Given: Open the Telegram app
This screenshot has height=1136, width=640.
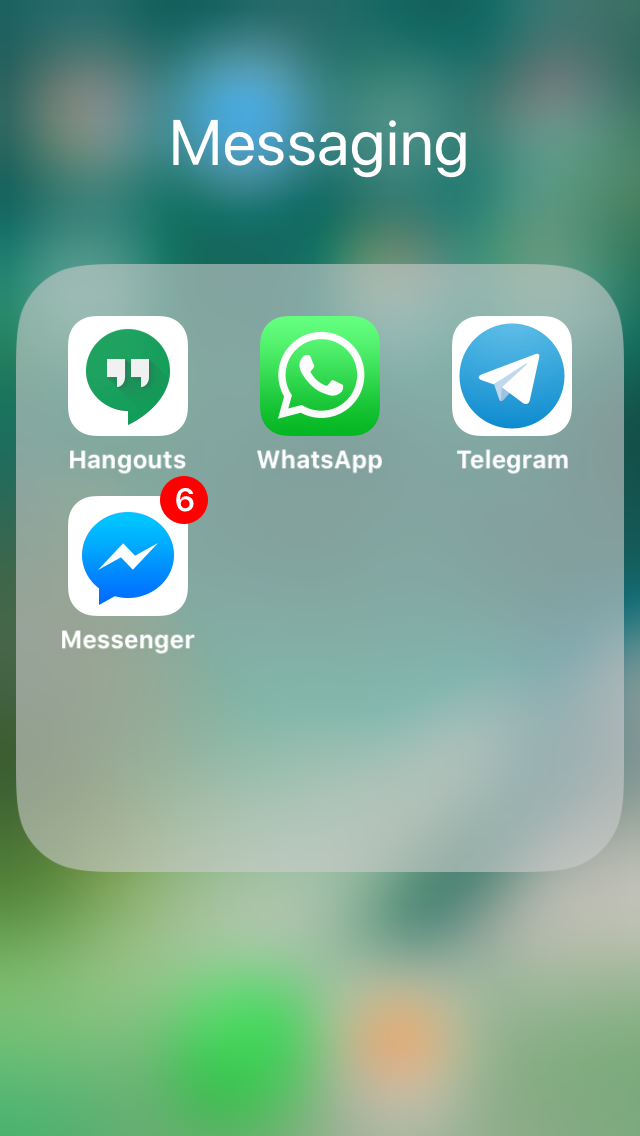Looking at the screenshot, I should [x=512, y=376].
